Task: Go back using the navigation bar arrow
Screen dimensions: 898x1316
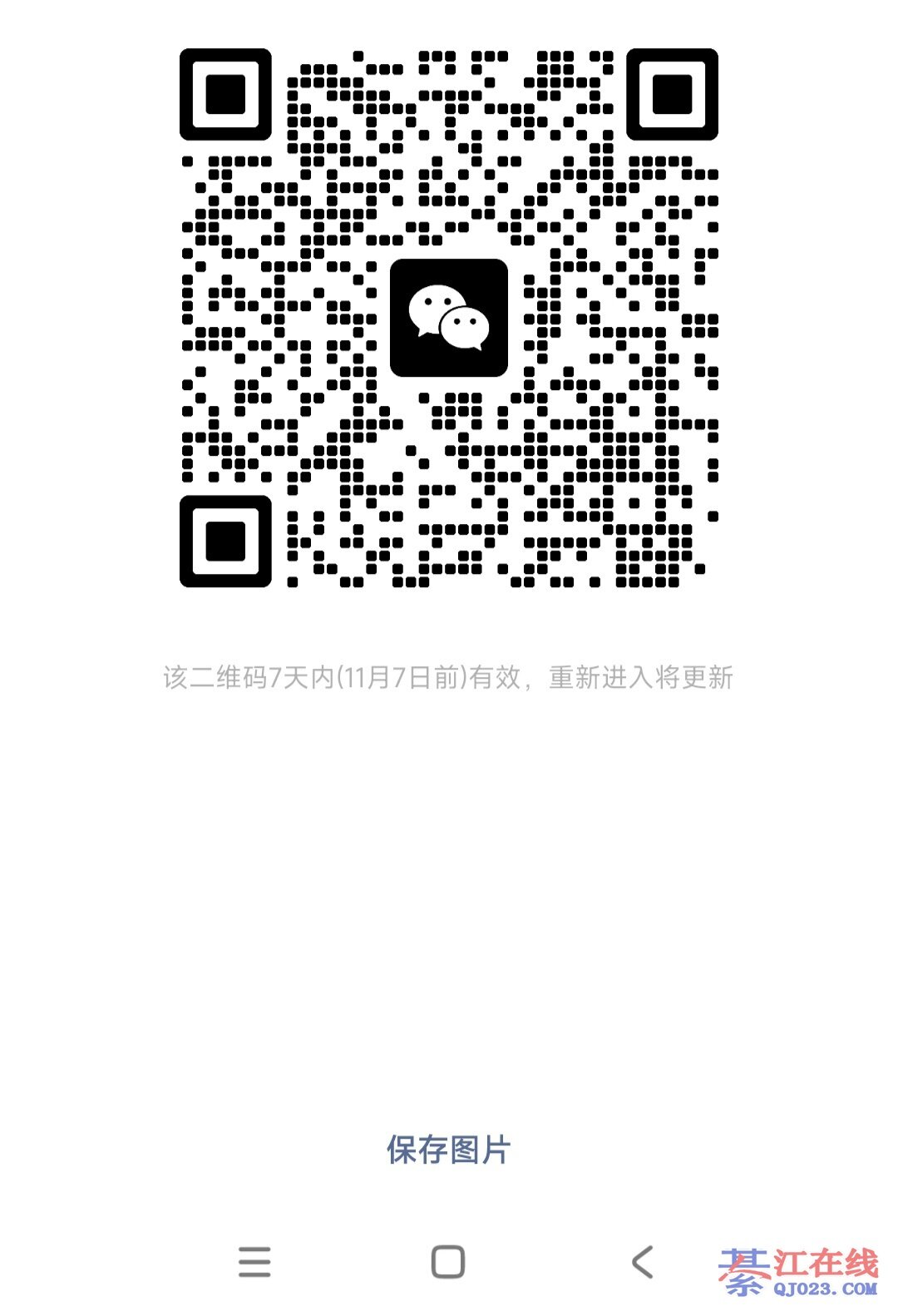Action: [642, 1262]
